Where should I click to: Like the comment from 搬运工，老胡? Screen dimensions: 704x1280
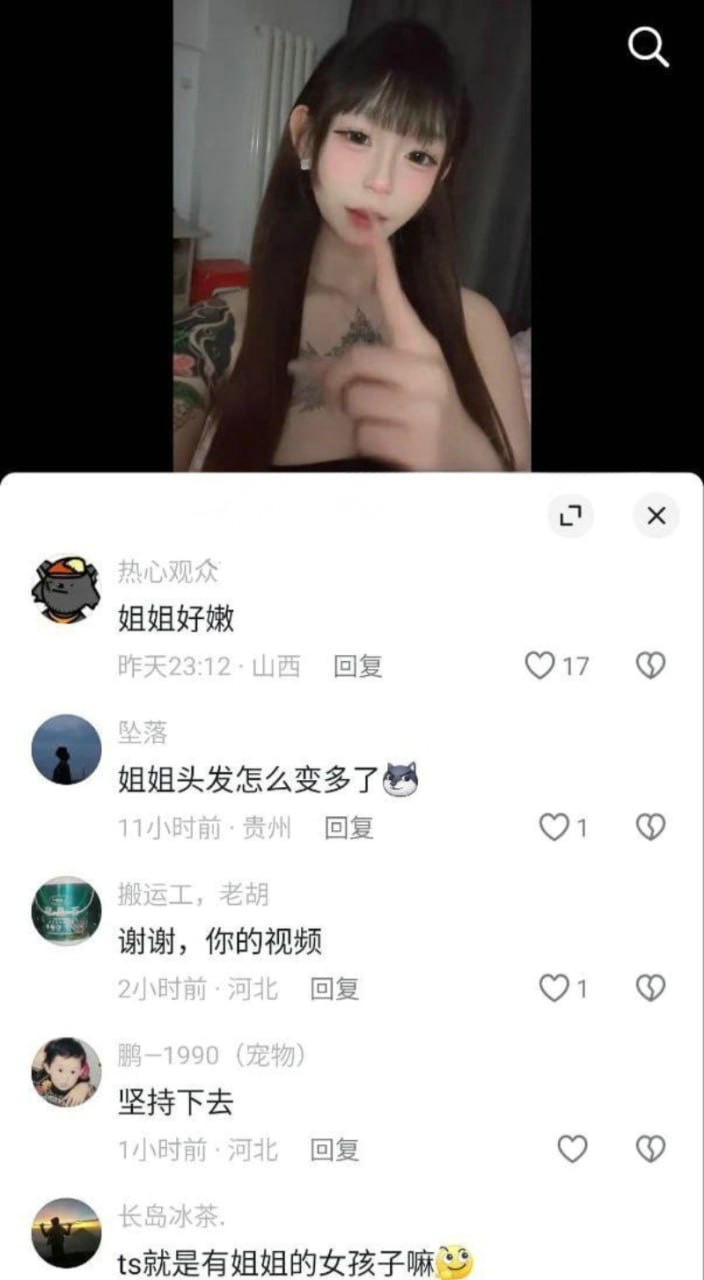(553, 989)
